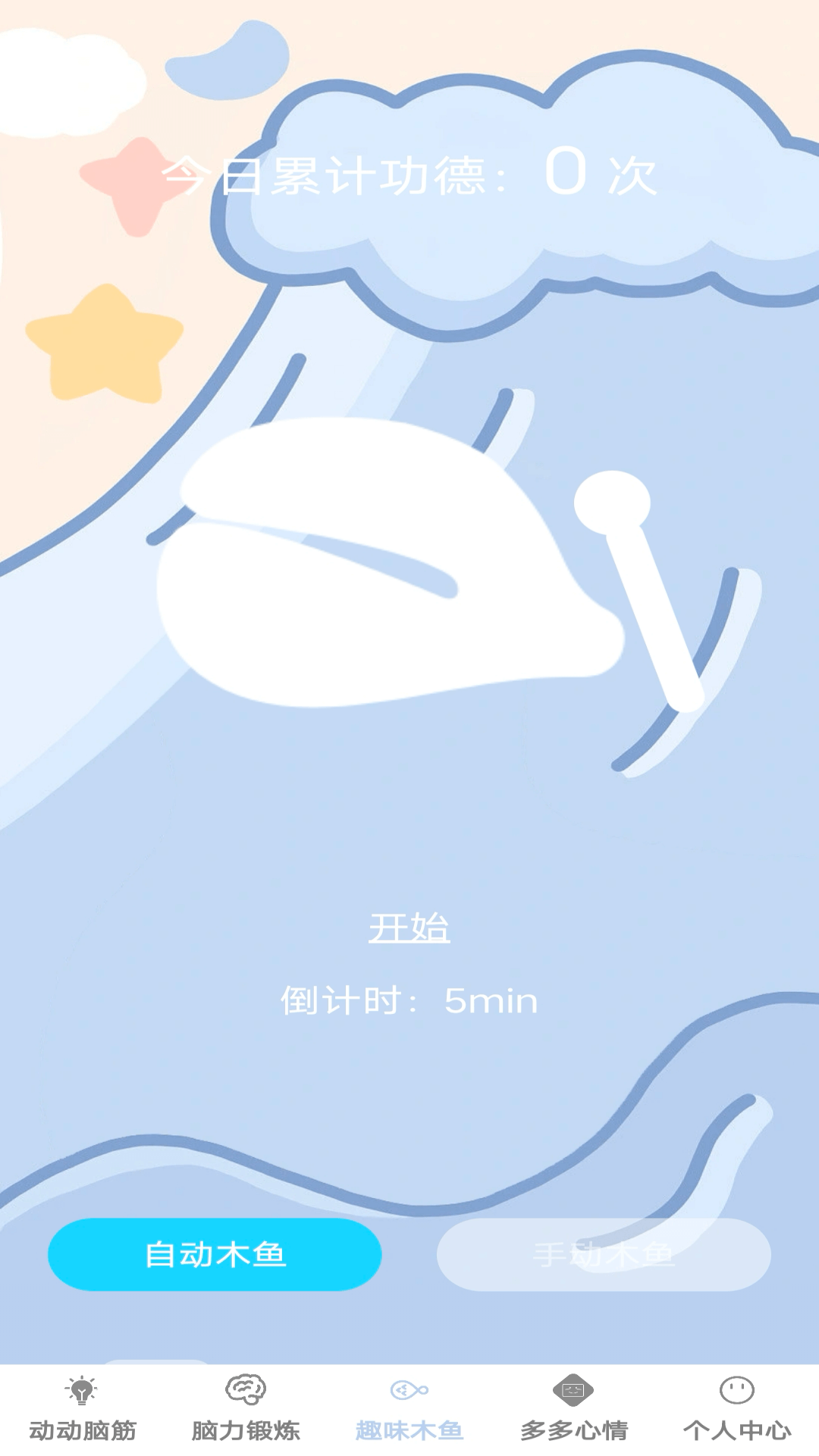
Task: Tap the underlined 开始 link
Action: tap(409, 928)
